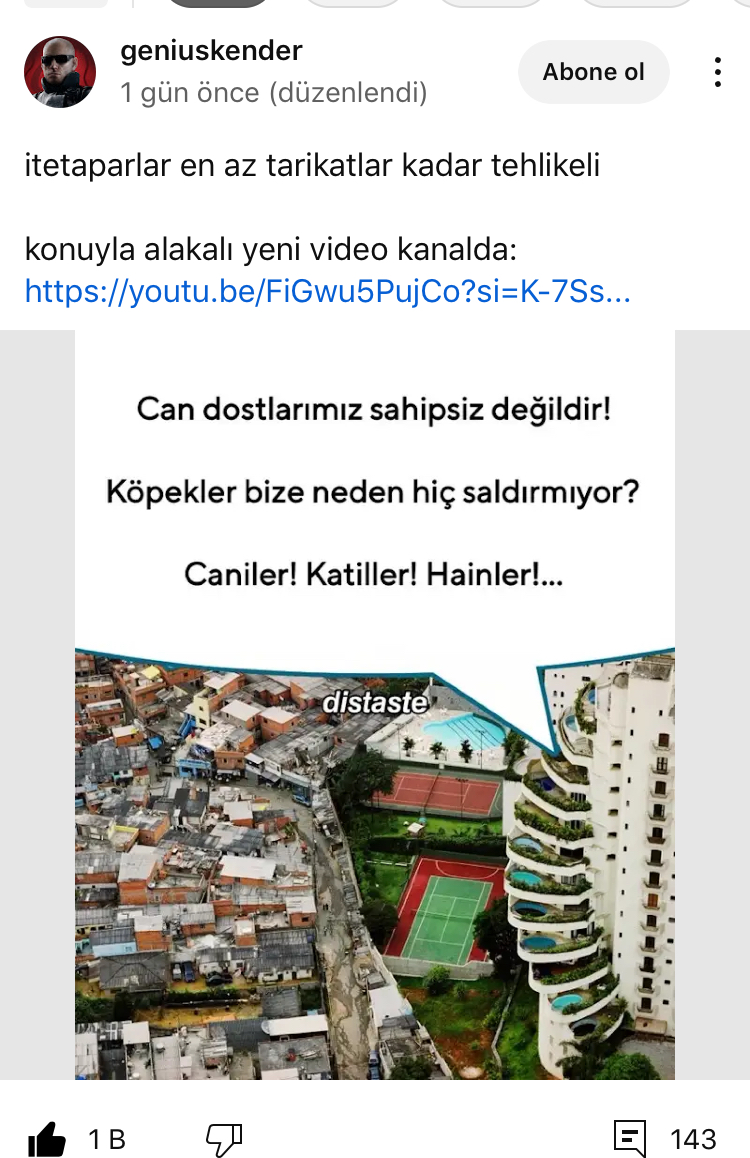The width and height of the screenshot is (750, 1158).
Task: Tap the Abone ol subscribe button
Action: pyautogui.click(x=593, y=72)
